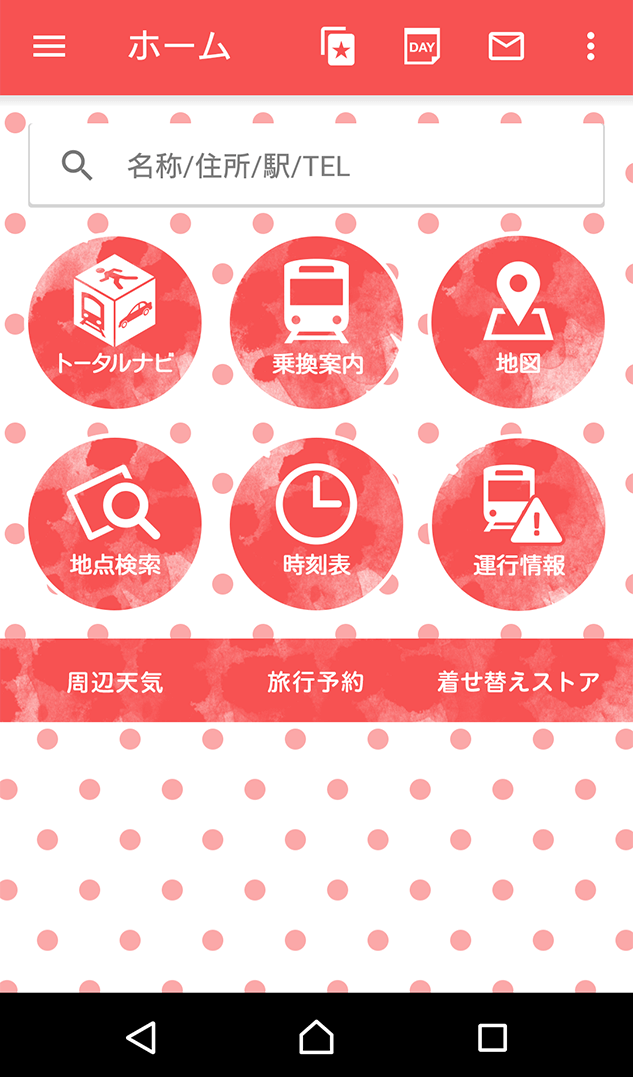Open the 着せ替えストア theme store

[x=518, y=682]
